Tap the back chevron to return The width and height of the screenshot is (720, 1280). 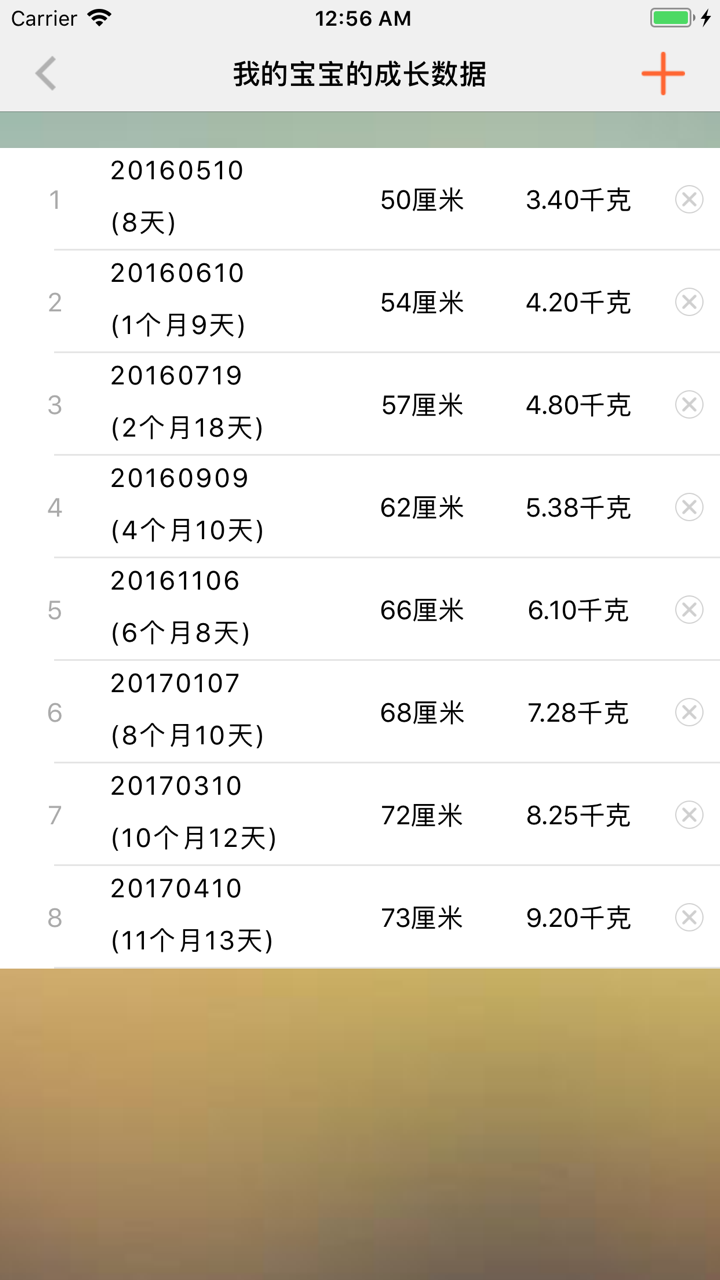click(44, 73)
